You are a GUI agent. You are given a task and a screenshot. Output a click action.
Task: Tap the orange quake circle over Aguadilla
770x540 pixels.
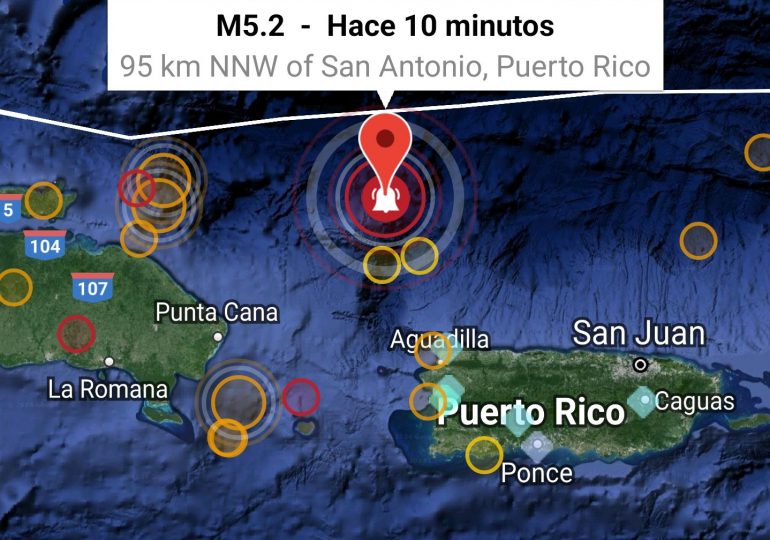[x=433, y=350]
